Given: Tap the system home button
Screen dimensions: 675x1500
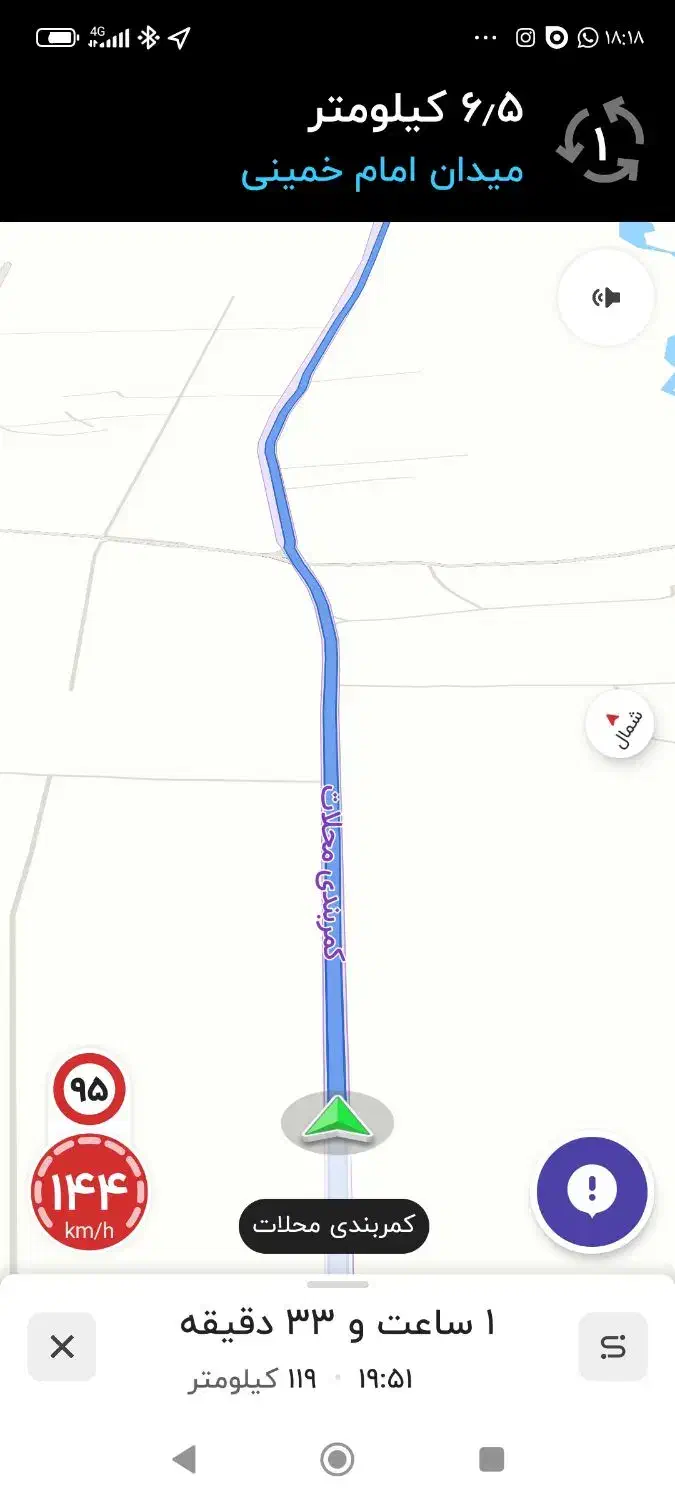Looking at the screenshot, I should (x=337, y=1460).
